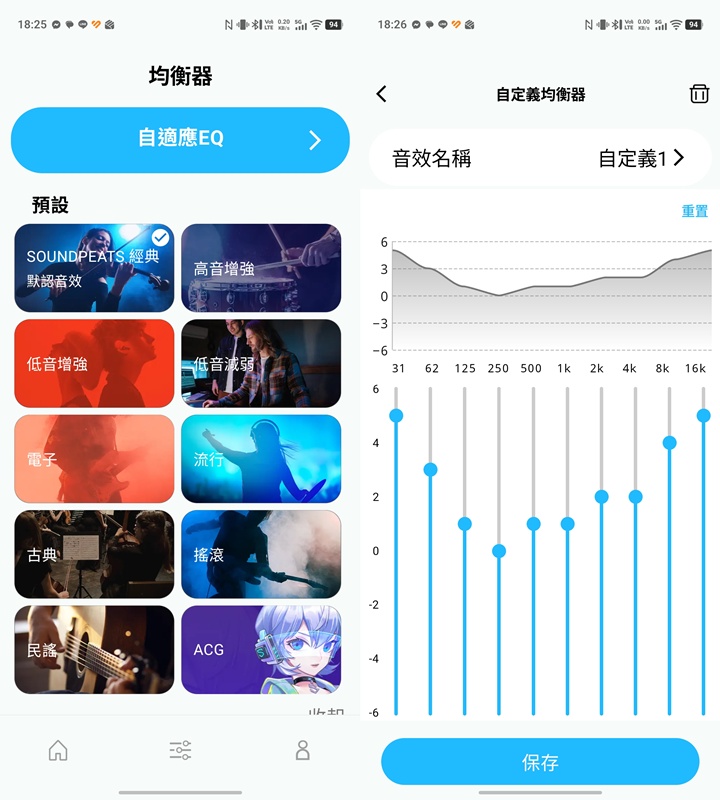This screenshot has height=800, width=720.
Task: Apply the 電子 preset
Action: 94,459
